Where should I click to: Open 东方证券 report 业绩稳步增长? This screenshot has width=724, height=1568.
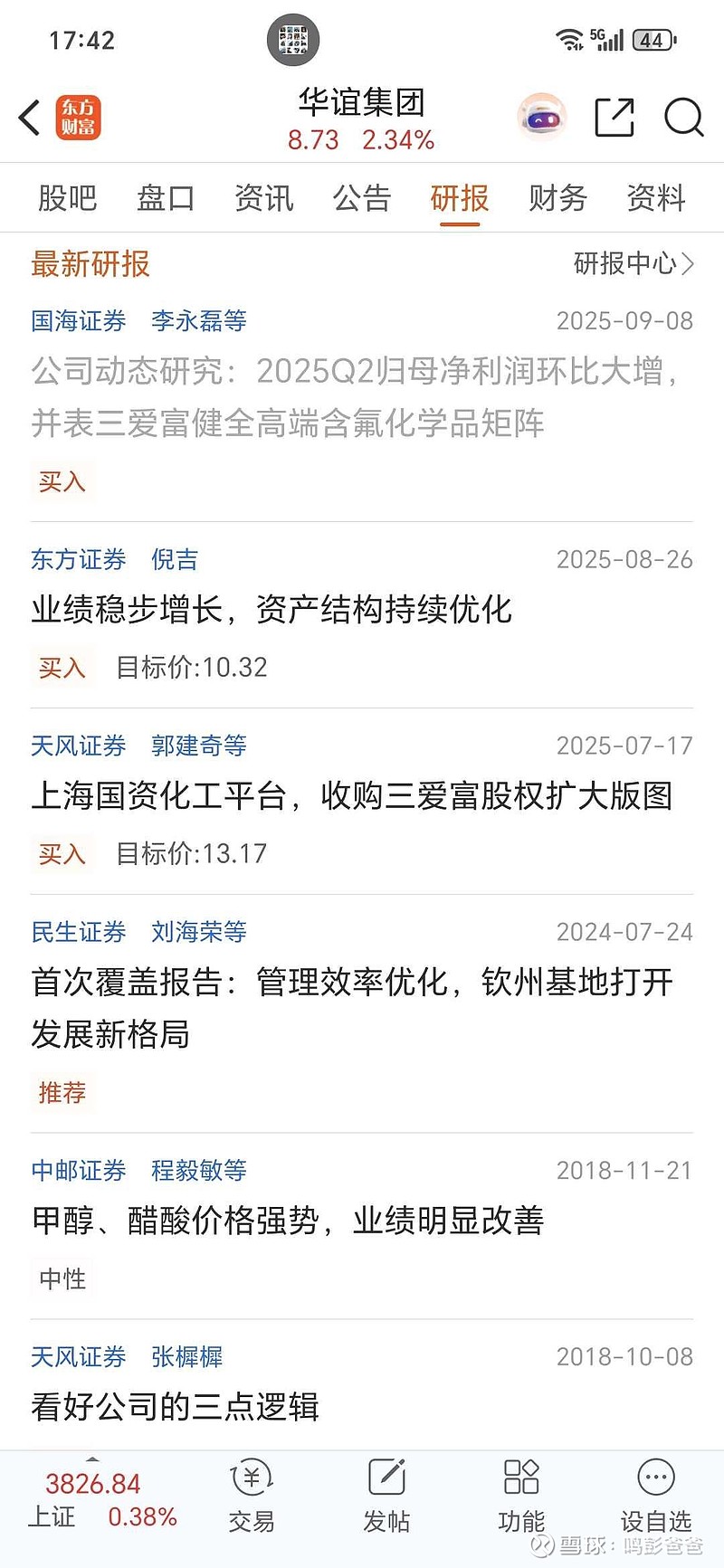362,615
